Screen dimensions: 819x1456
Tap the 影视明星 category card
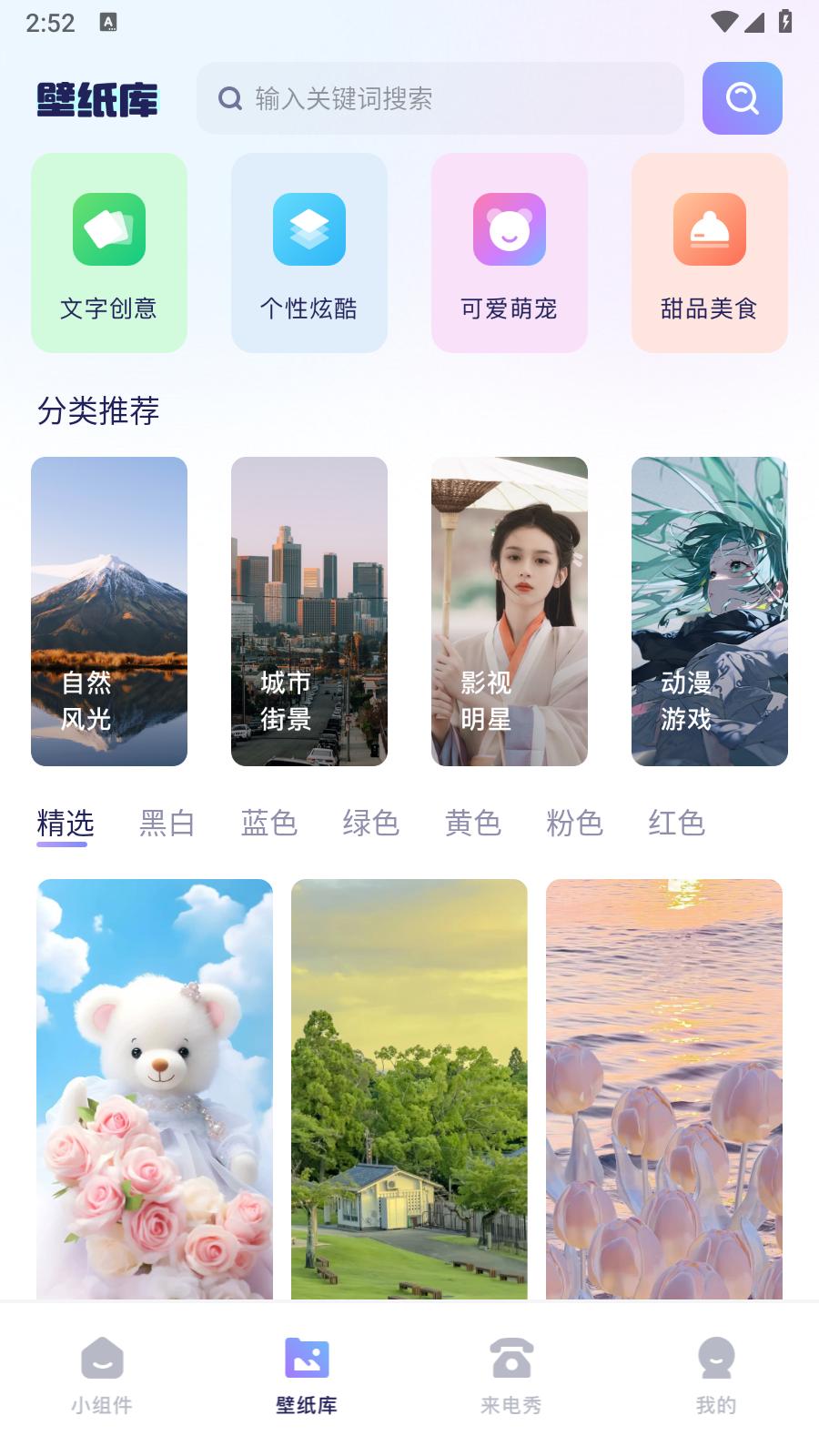point(510,611)
